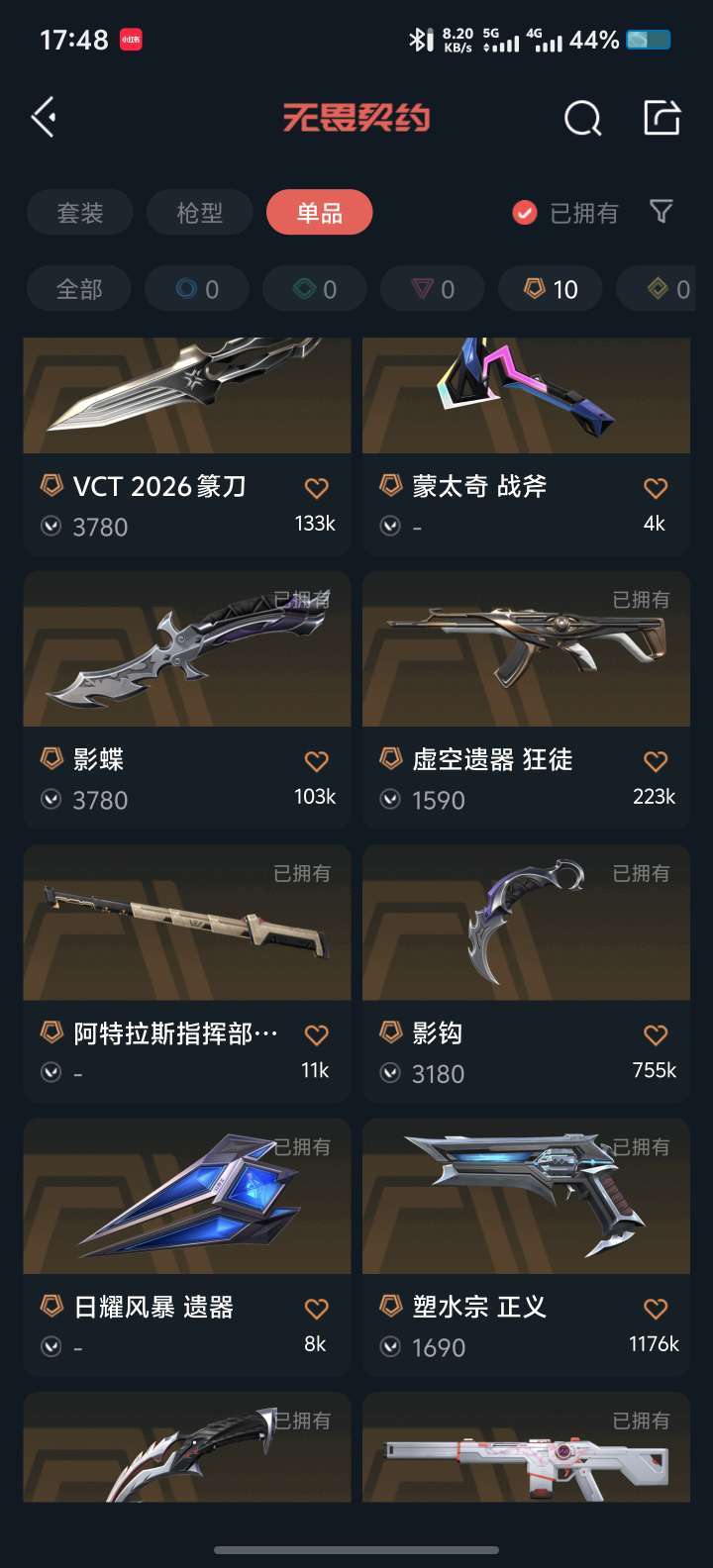Select the 单品 tab
The image size is (713, 1568).
pyautogui.click(x=319, y=213)
